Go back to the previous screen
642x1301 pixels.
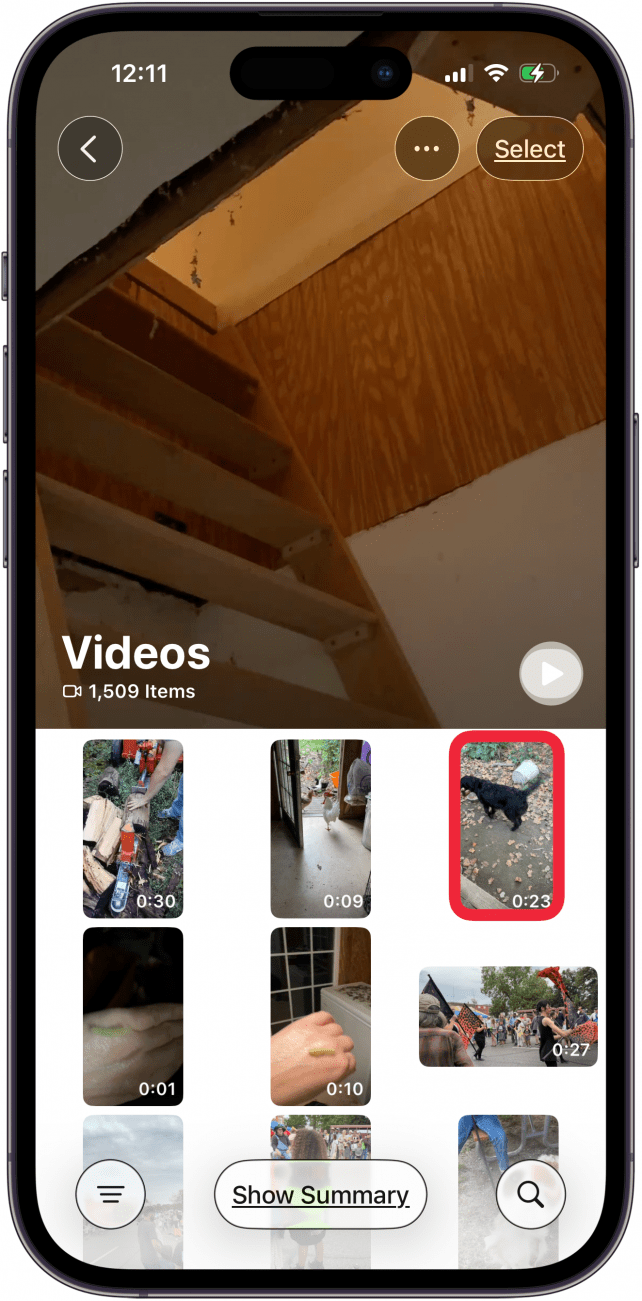(90, 150)
